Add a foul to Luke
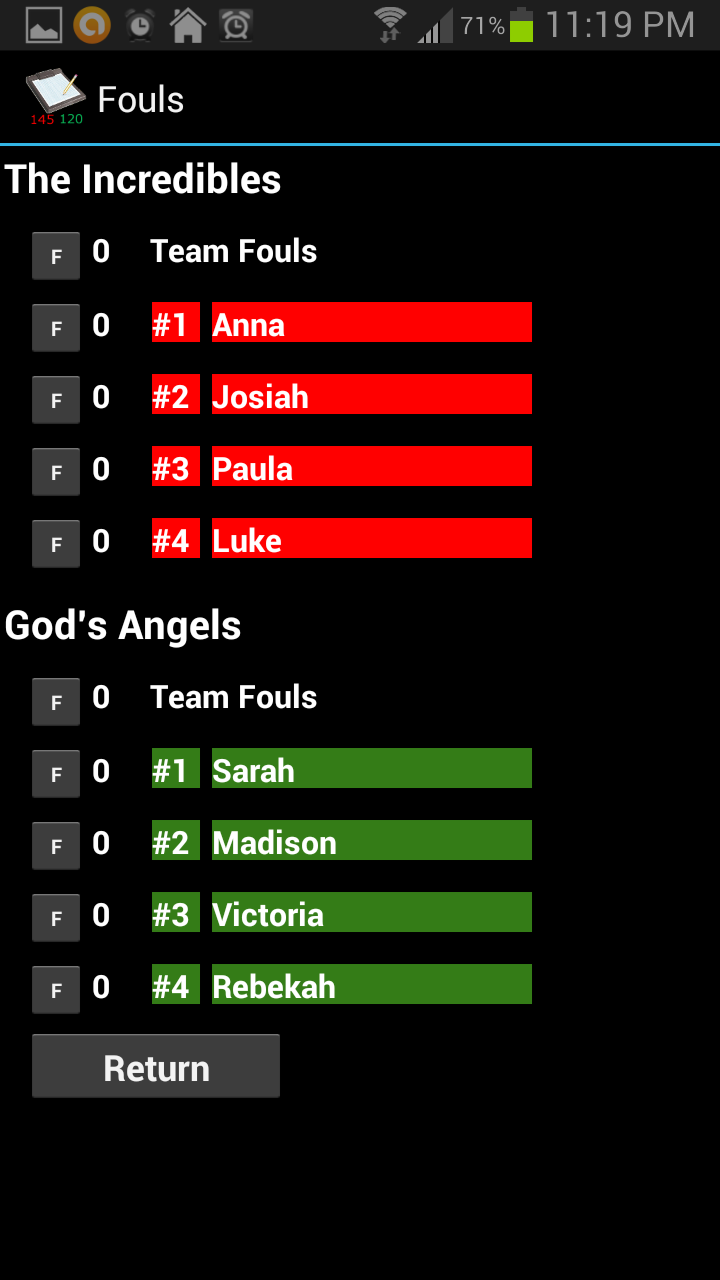Image resolution: width=720 pixels, height=1280 pixels. tap(55, 543)
